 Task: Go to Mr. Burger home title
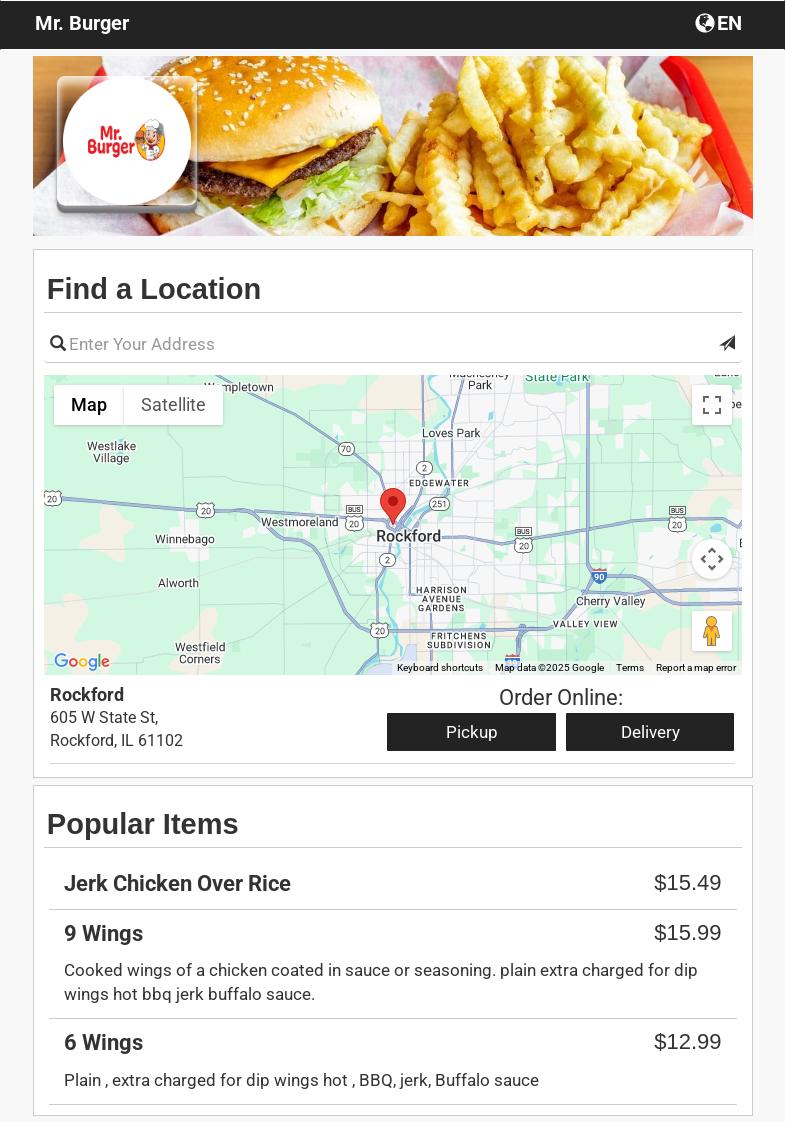coord(82,23)
